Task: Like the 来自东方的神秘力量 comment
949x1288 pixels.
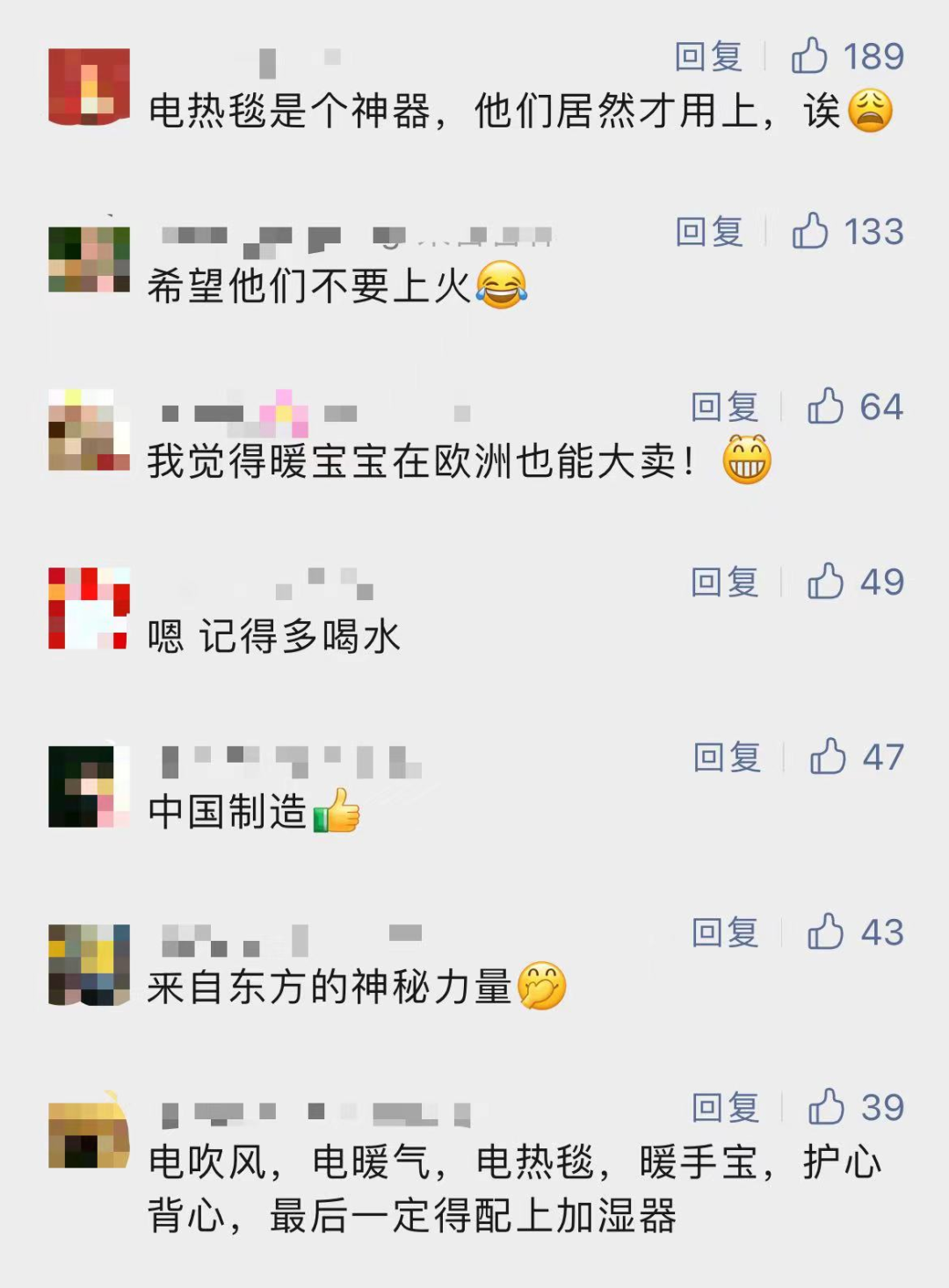Action: tap(826, 932)
